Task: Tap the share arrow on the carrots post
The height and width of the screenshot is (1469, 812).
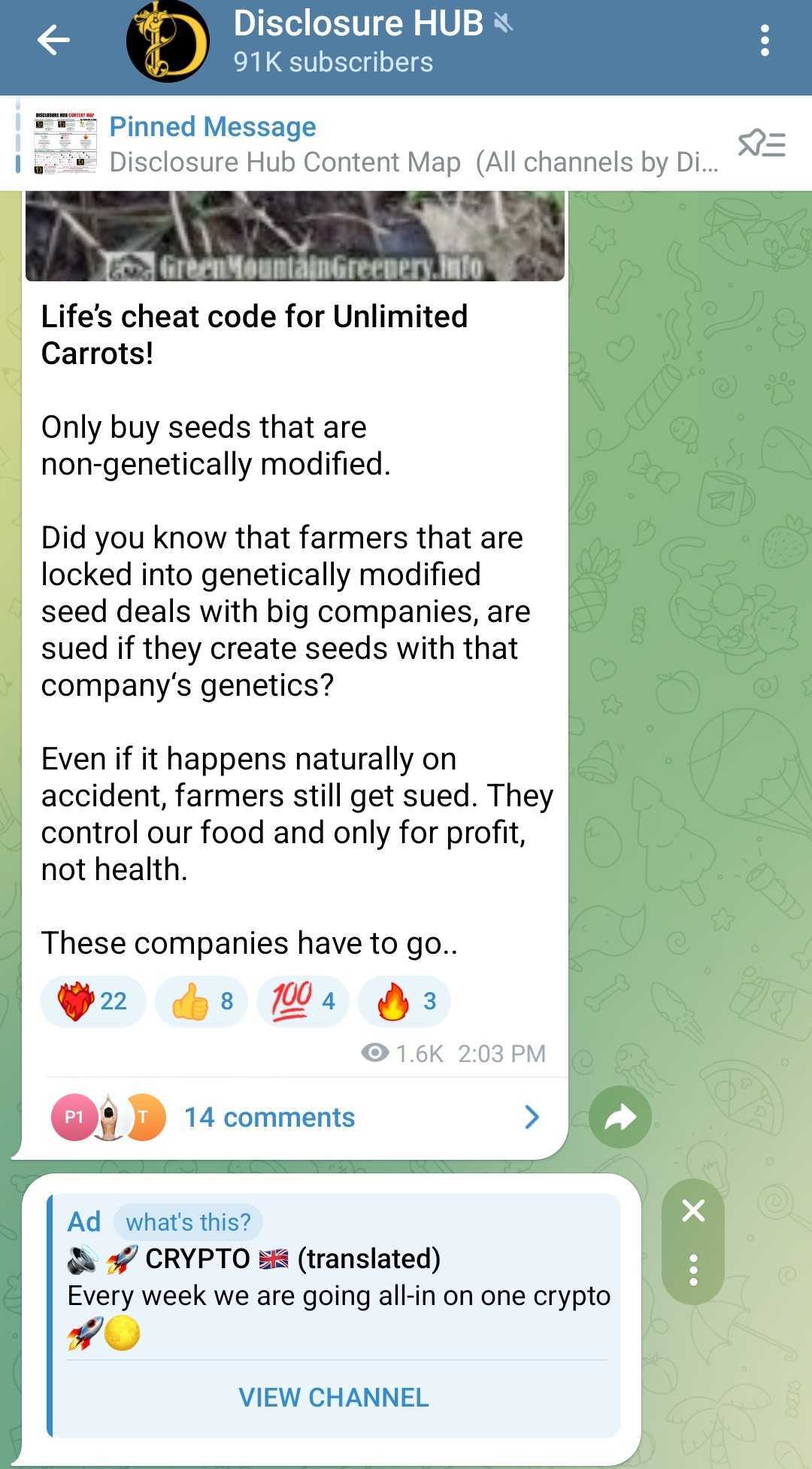Action: pyautogui.click(x=619, y=1117)
